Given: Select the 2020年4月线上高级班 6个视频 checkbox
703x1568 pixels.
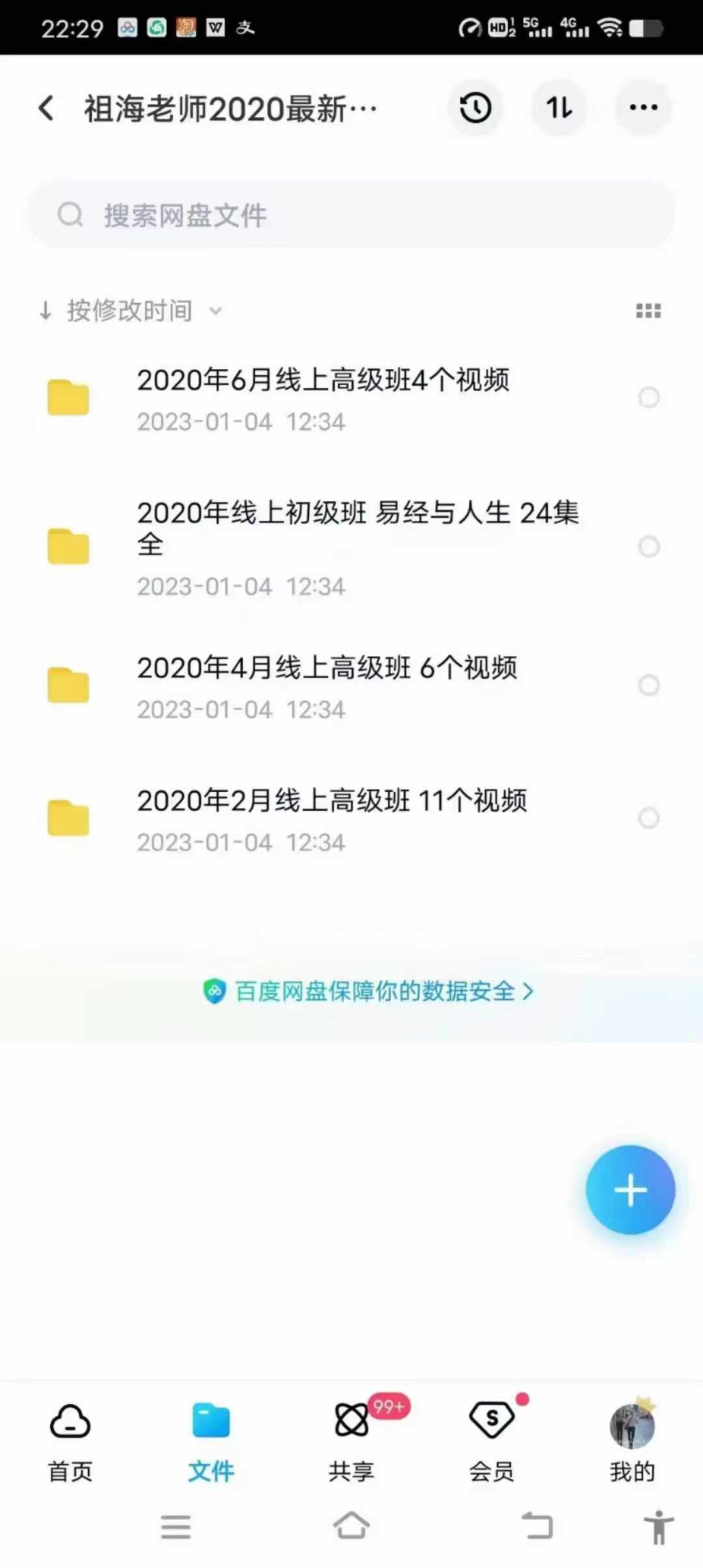Looking at the screenshot, I should tap(649, 685).
